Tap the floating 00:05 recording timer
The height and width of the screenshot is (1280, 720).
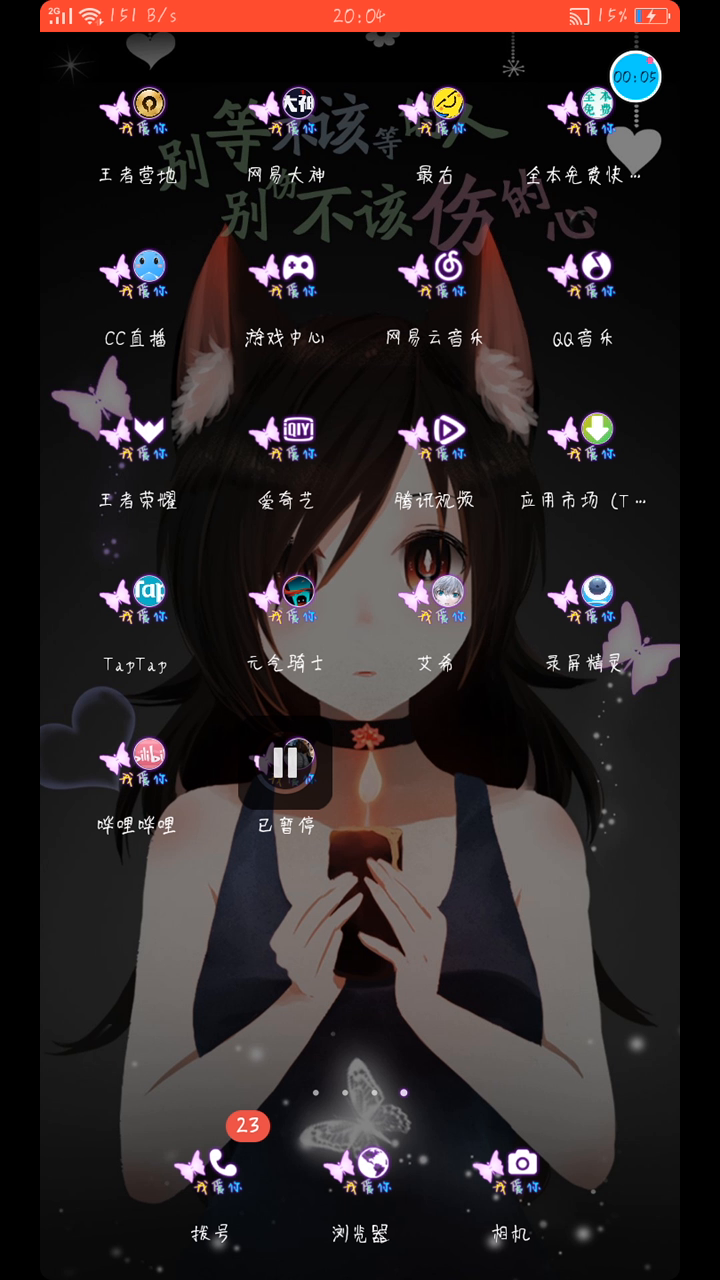(635, 77)
